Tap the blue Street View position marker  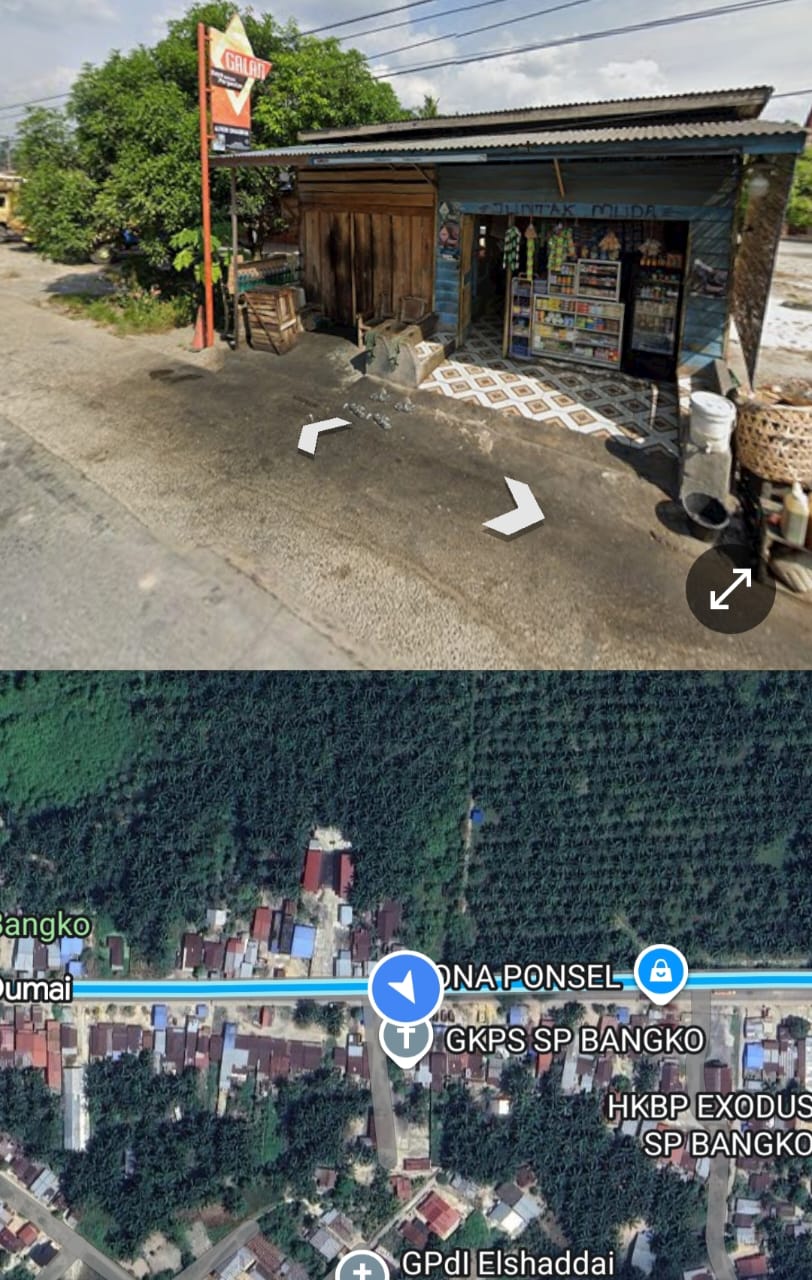point(405,987)
